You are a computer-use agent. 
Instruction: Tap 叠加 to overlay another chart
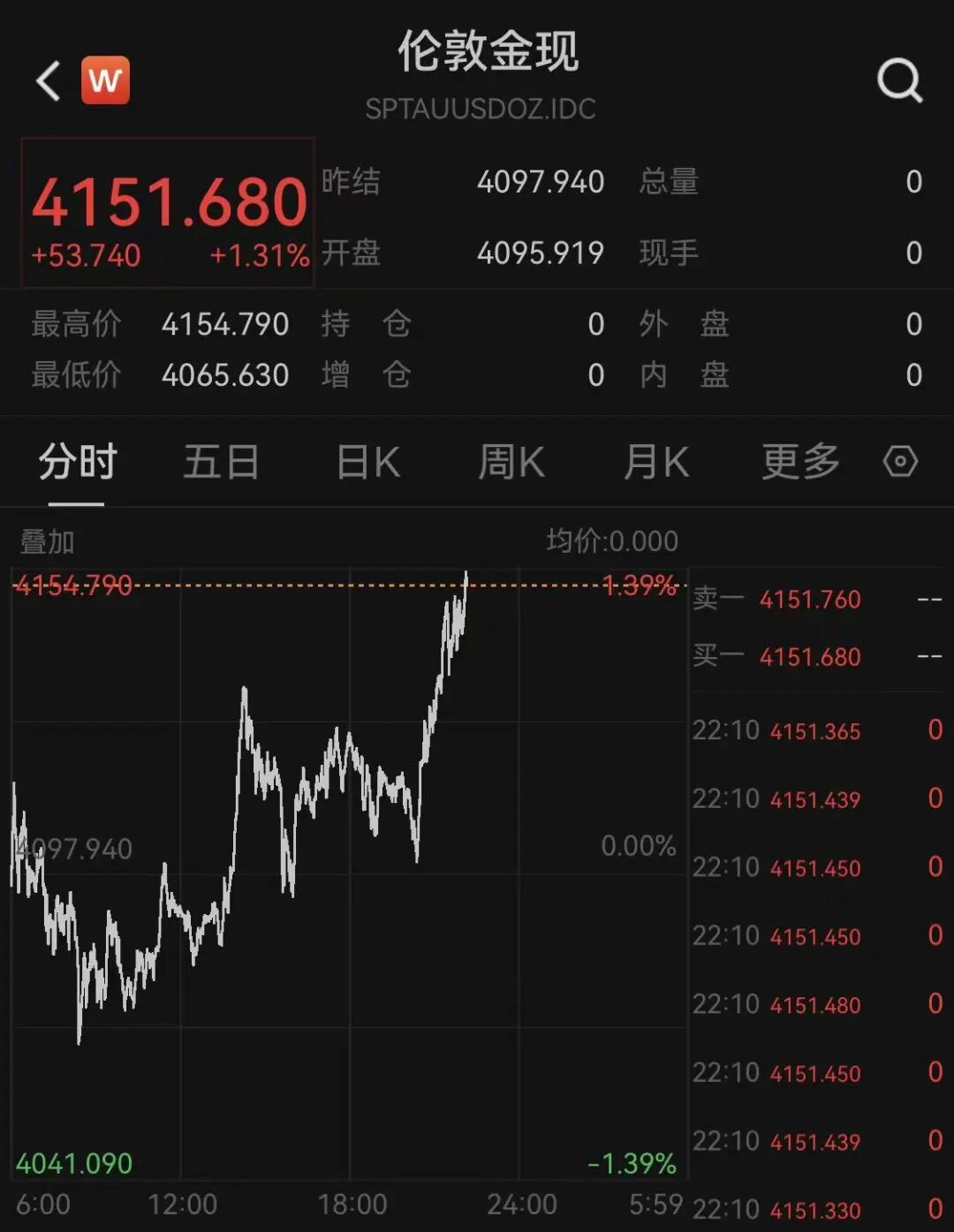coord(48,541)
